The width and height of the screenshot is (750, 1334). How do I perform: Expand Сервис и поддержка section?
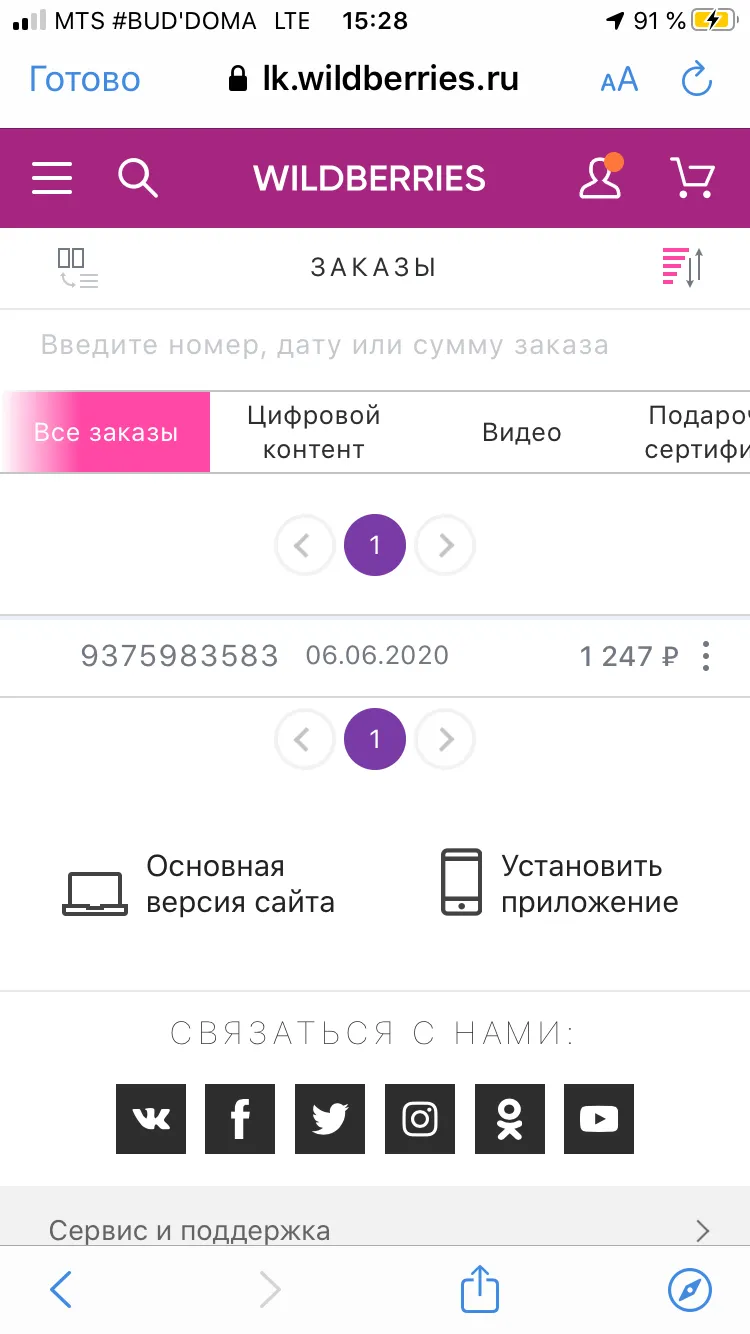point(375,1230)
